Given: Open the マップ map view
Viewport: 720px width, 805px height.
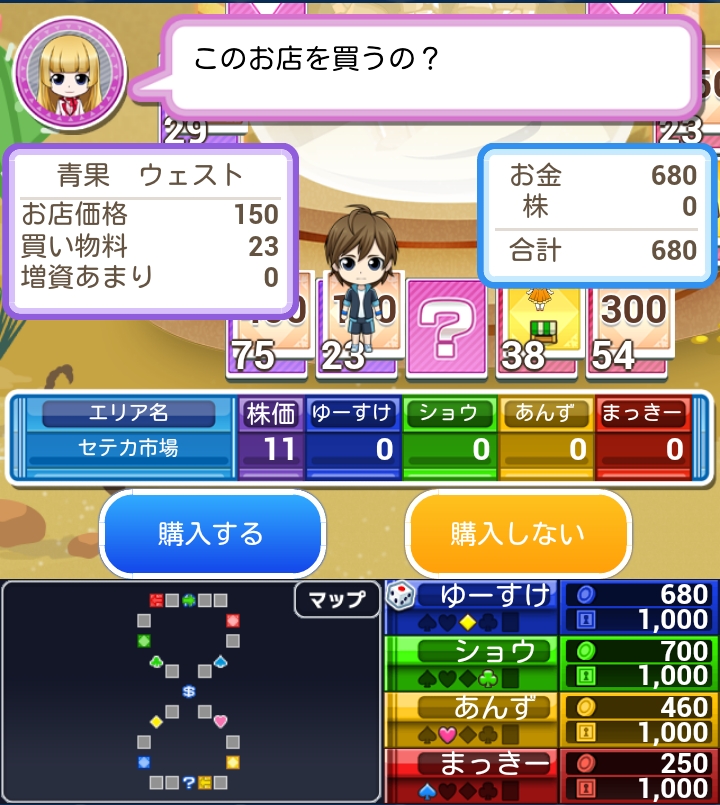Looking at the screenshot, I should (x=336, y=600).
